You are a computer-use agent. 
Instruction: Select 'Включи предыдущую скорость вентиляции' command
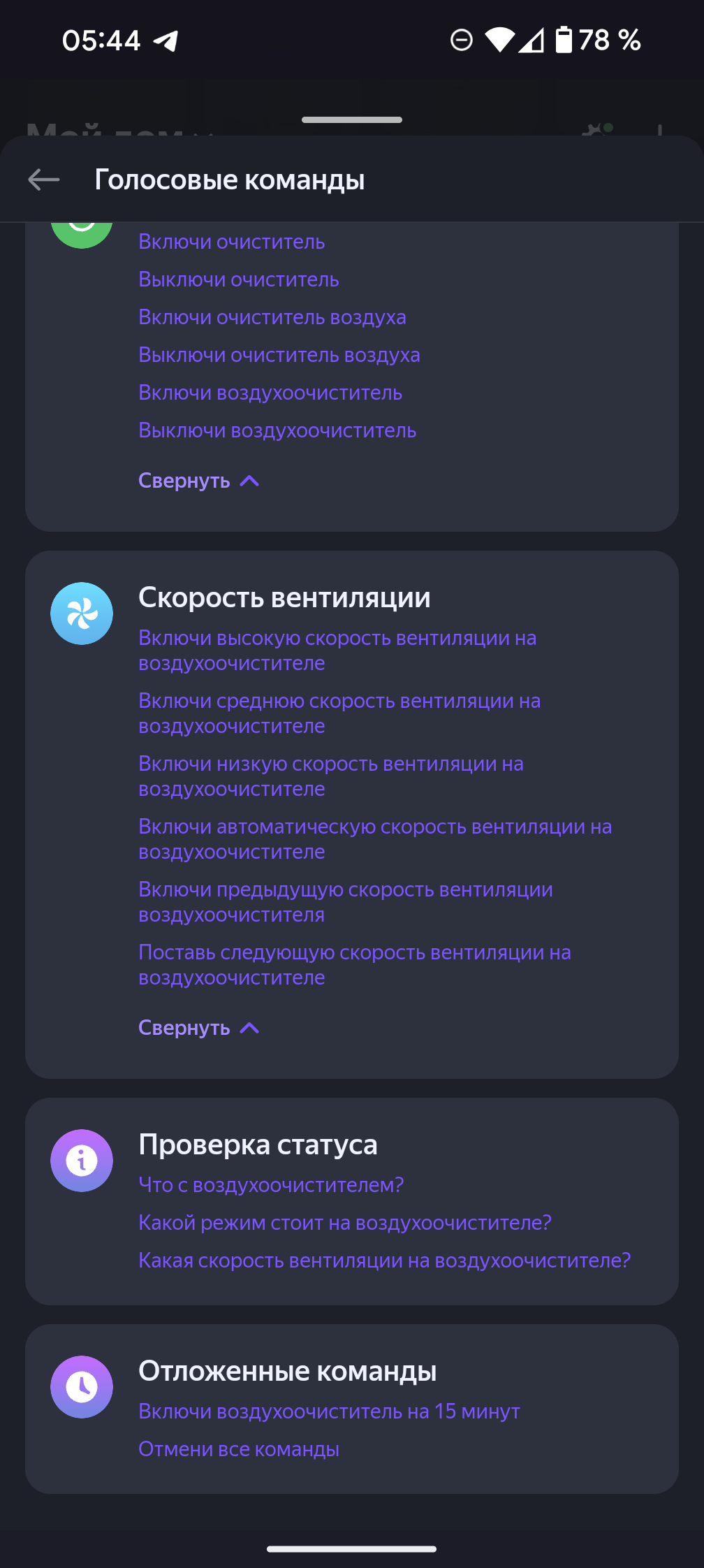(346, 902)
